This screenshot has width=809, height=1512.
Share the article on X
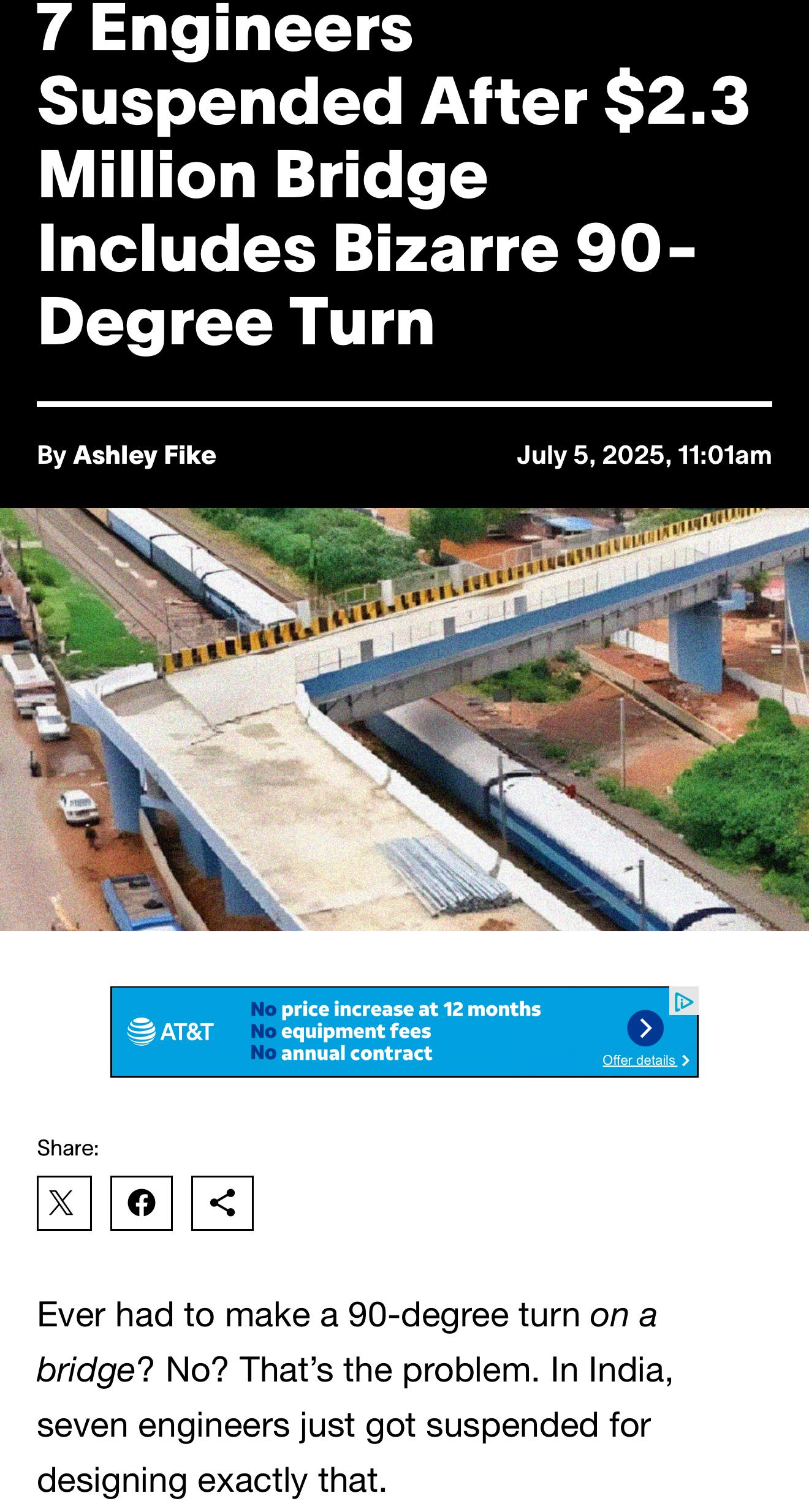pyautogui.click(x=64, y=1203)
